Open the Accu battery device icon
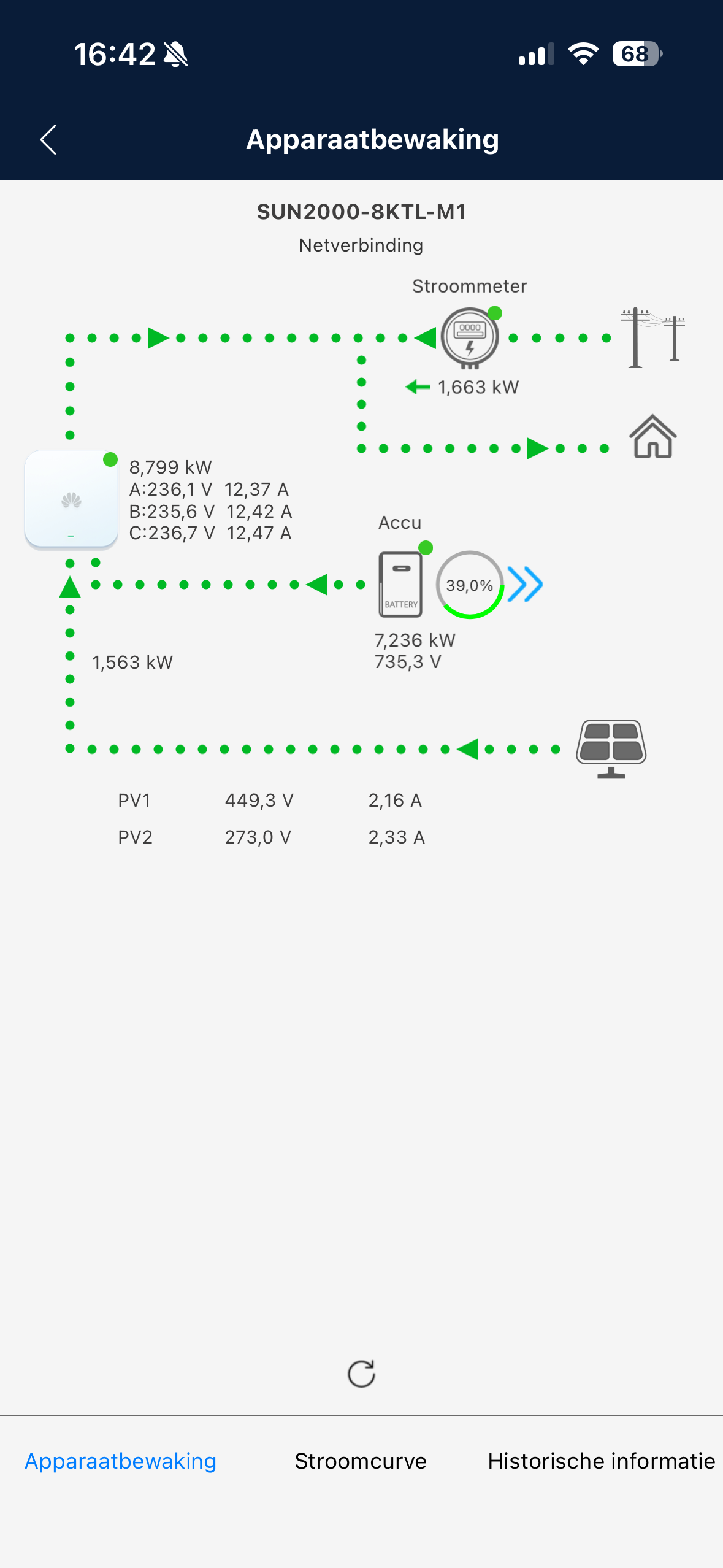Screen dimensions: 723x1568 400,584
